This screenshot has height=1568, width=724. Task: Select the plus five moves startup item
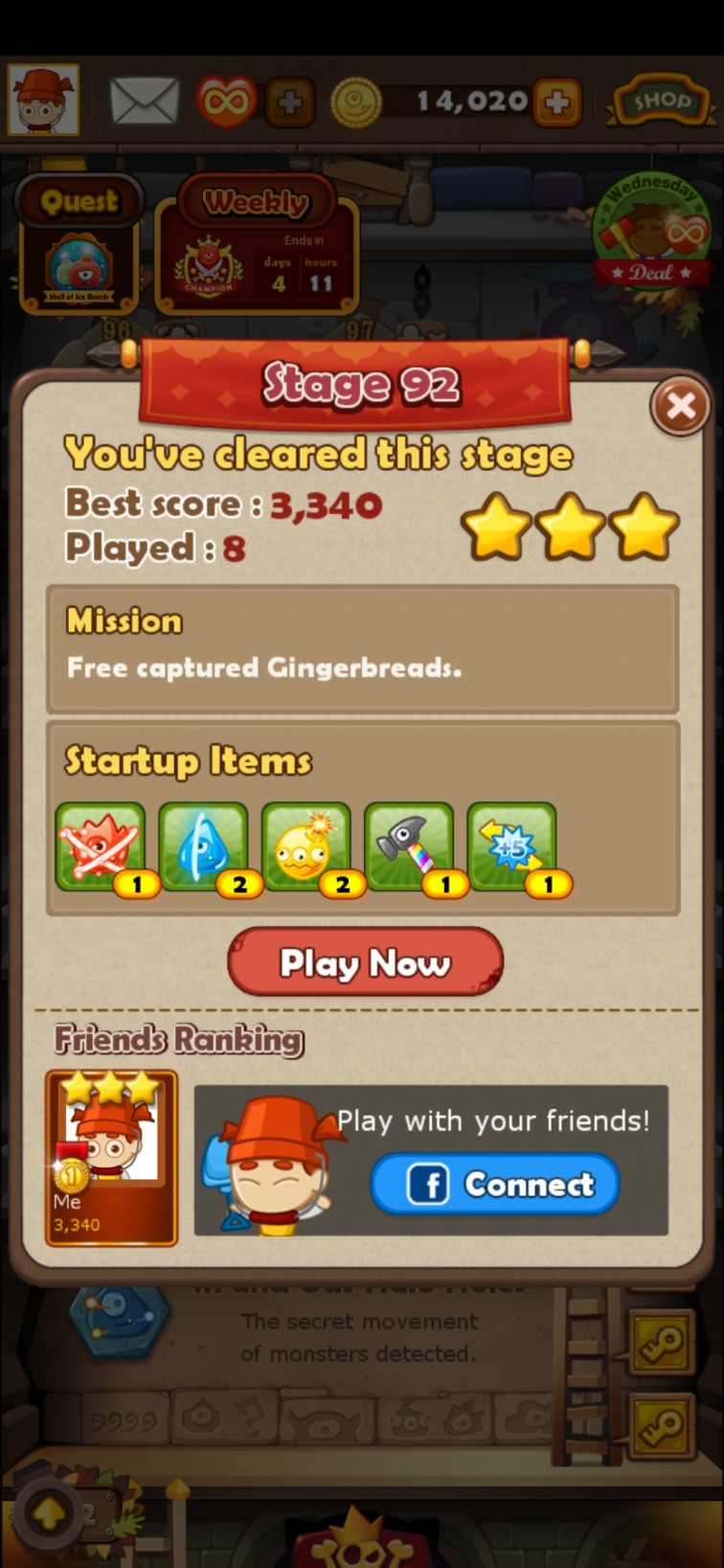click(x=511, y=847)
